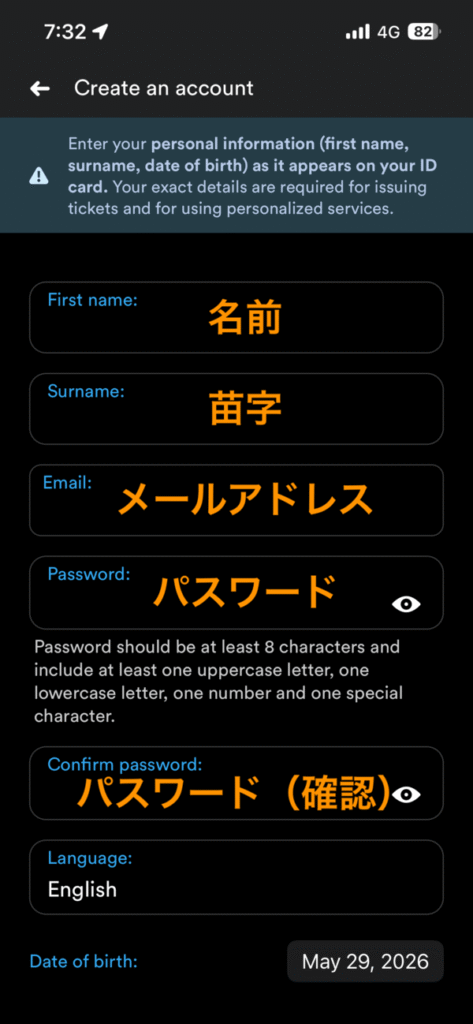Focus the Surname text field

[236, 409]
